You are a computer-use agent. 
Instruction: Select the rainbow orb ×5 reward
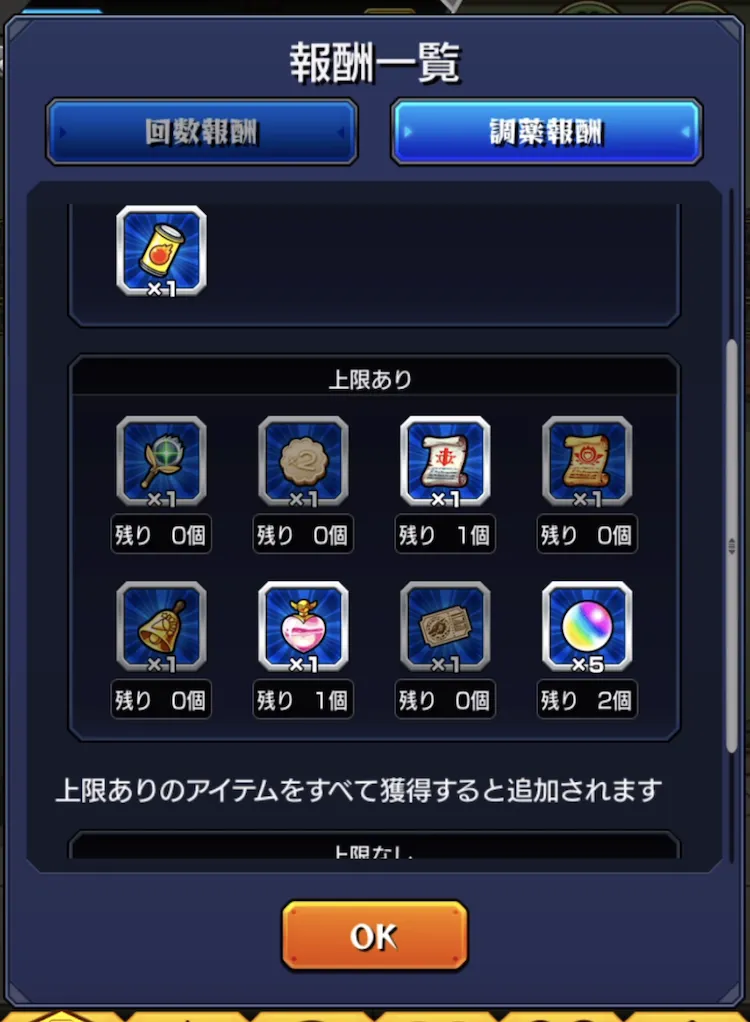587,627
